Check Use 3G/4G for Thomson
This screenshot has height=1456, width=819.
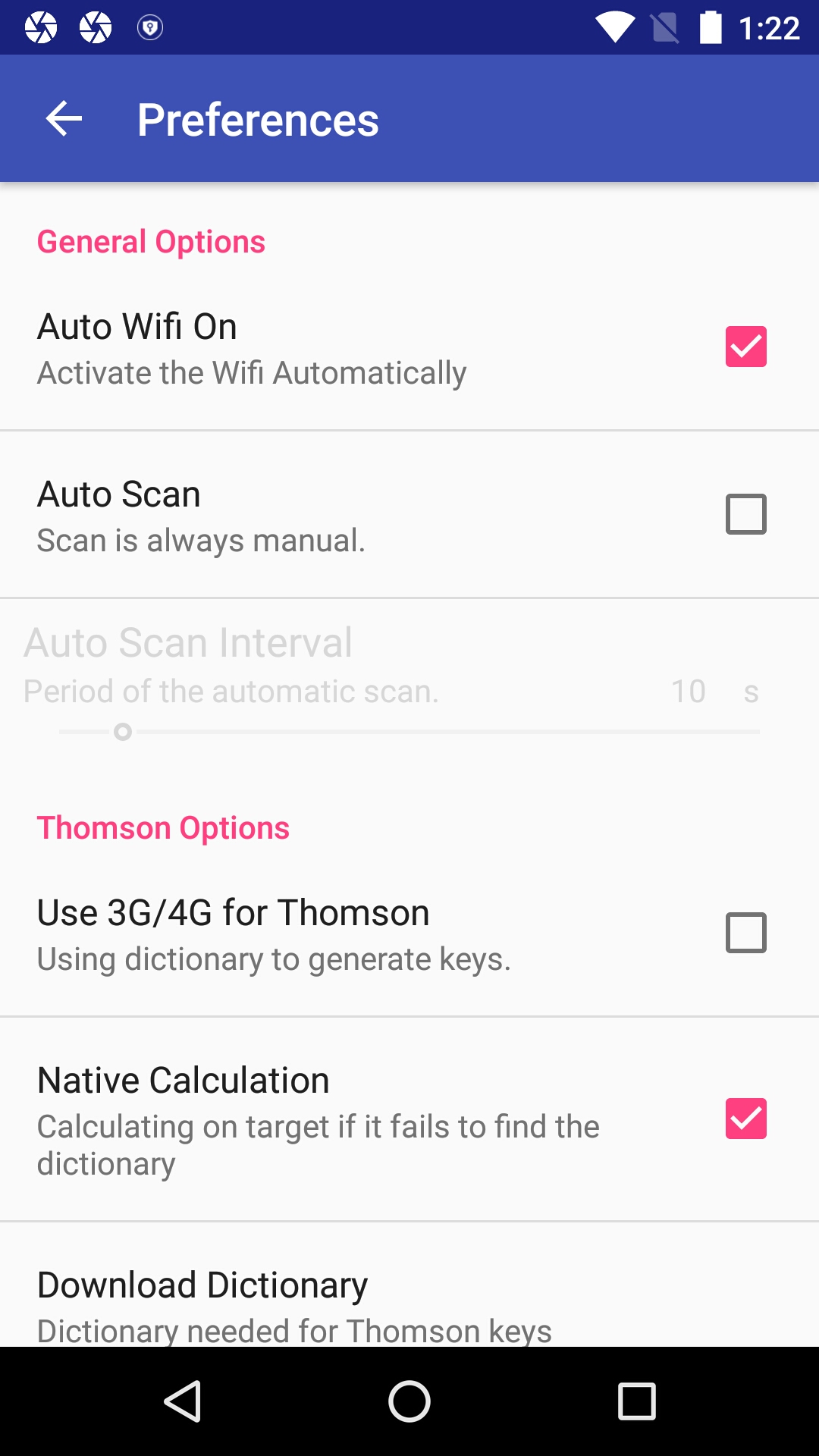point(745,932)
